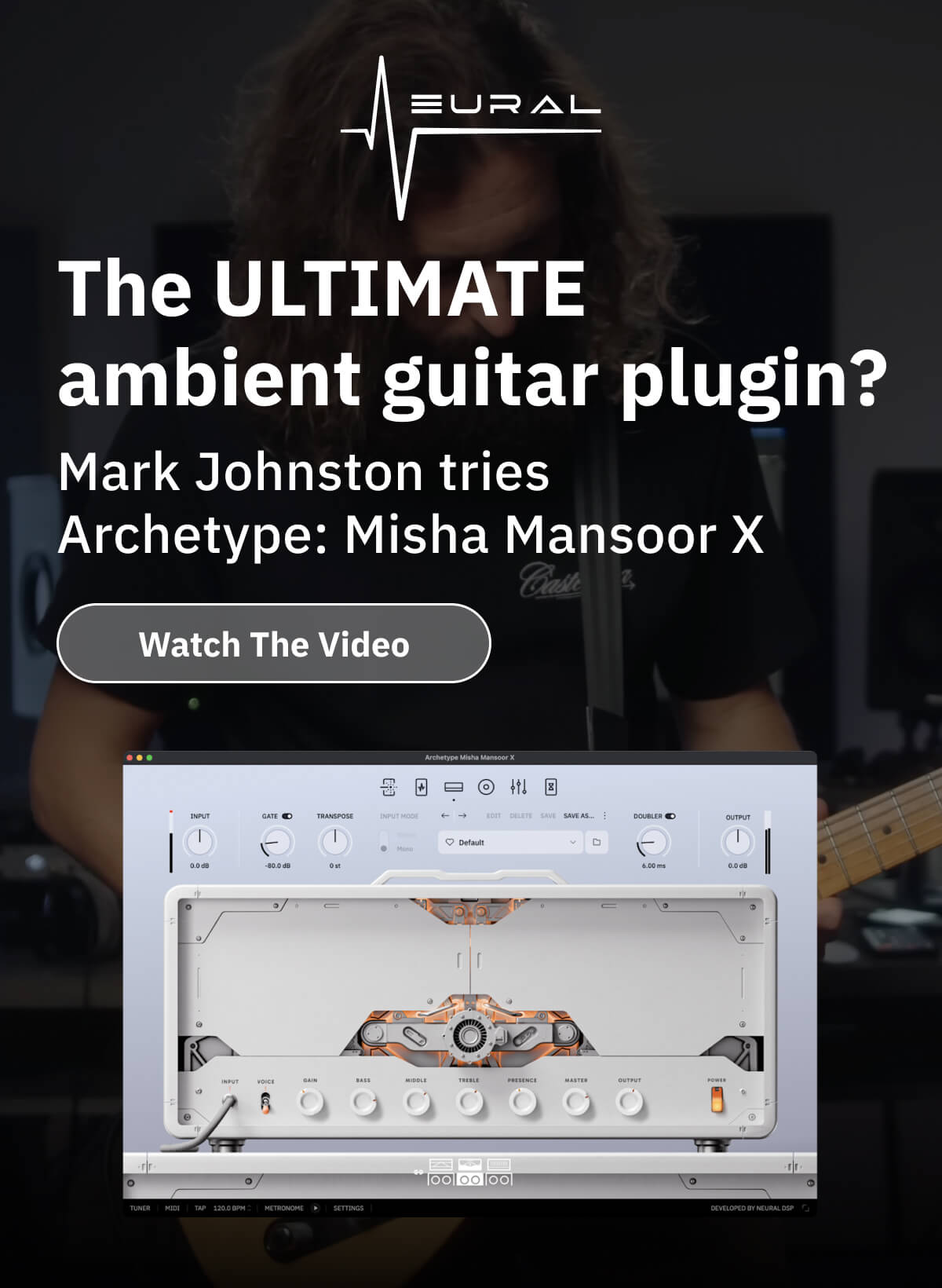Image resolution: width=942 pixels, height=1288 pixels.
Task: Open SETTINGS in the bottom bar
Action: (349, 1209)
